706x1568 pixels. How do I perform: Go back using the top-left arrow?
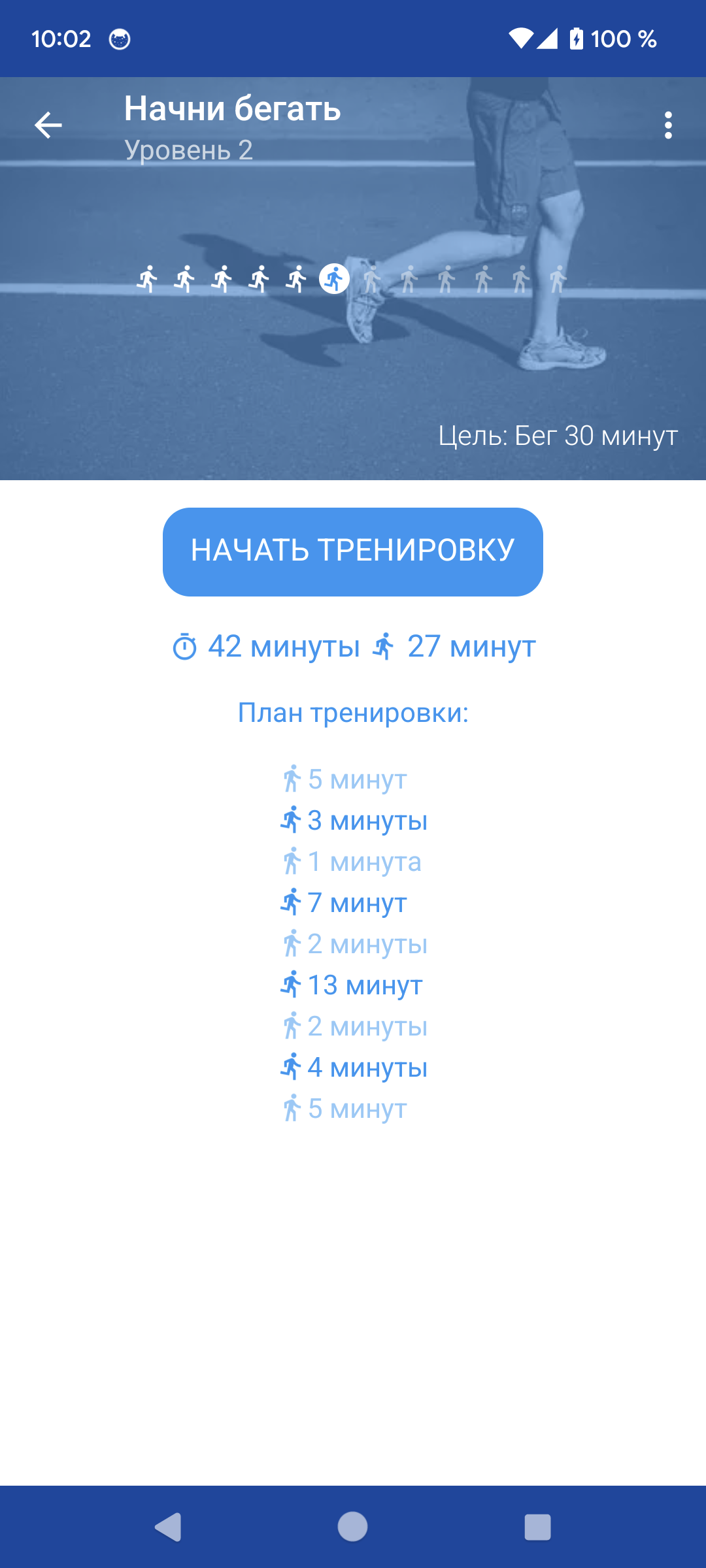[48, 125]
